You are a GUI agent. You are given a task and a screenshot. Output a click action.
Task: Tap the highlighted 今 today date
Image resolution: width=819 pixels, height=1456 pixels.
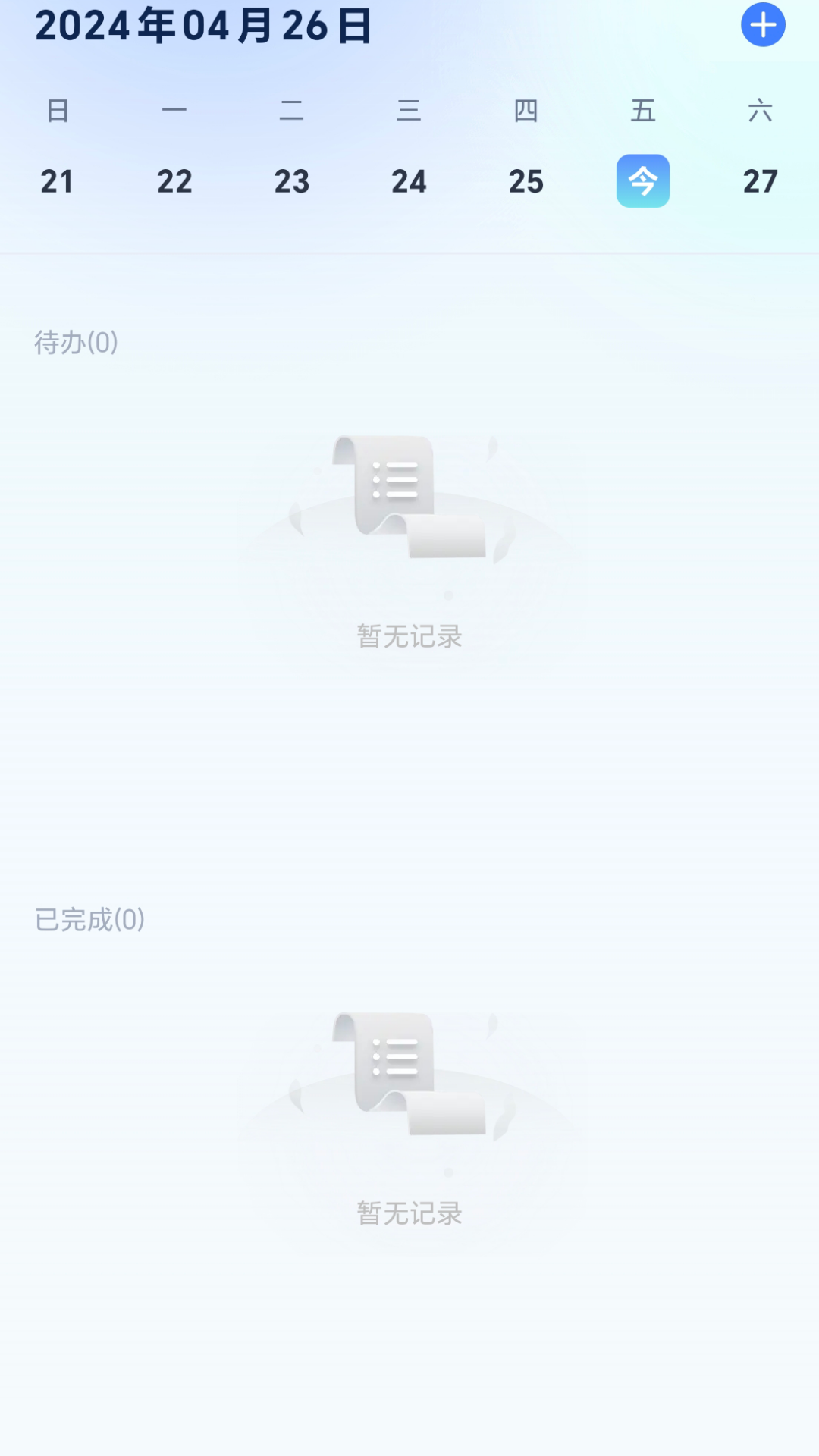pyautogui.click(x=643, y=181)
